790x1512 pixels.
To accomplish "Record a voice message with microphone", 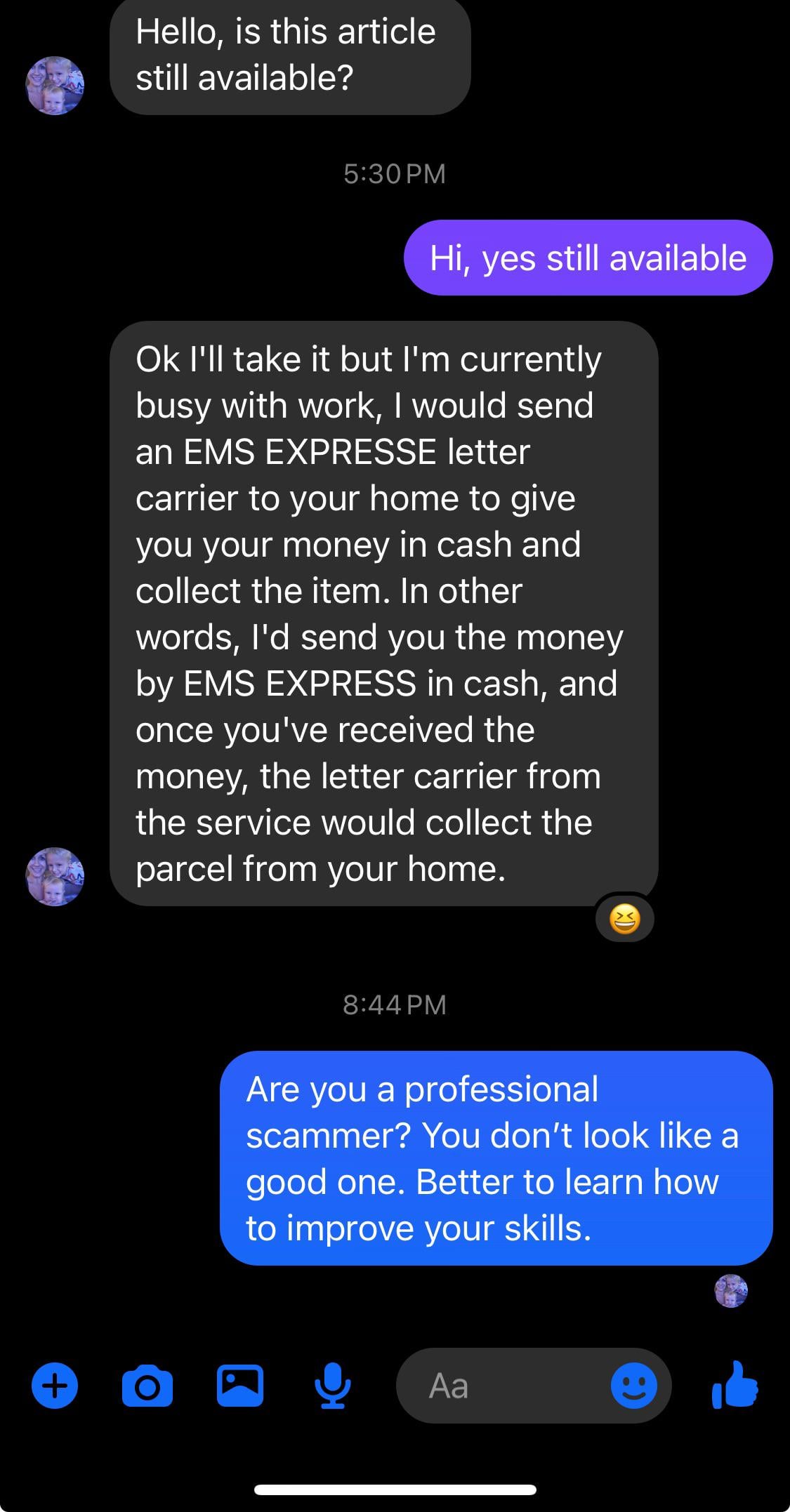I will click(332, 1386).
